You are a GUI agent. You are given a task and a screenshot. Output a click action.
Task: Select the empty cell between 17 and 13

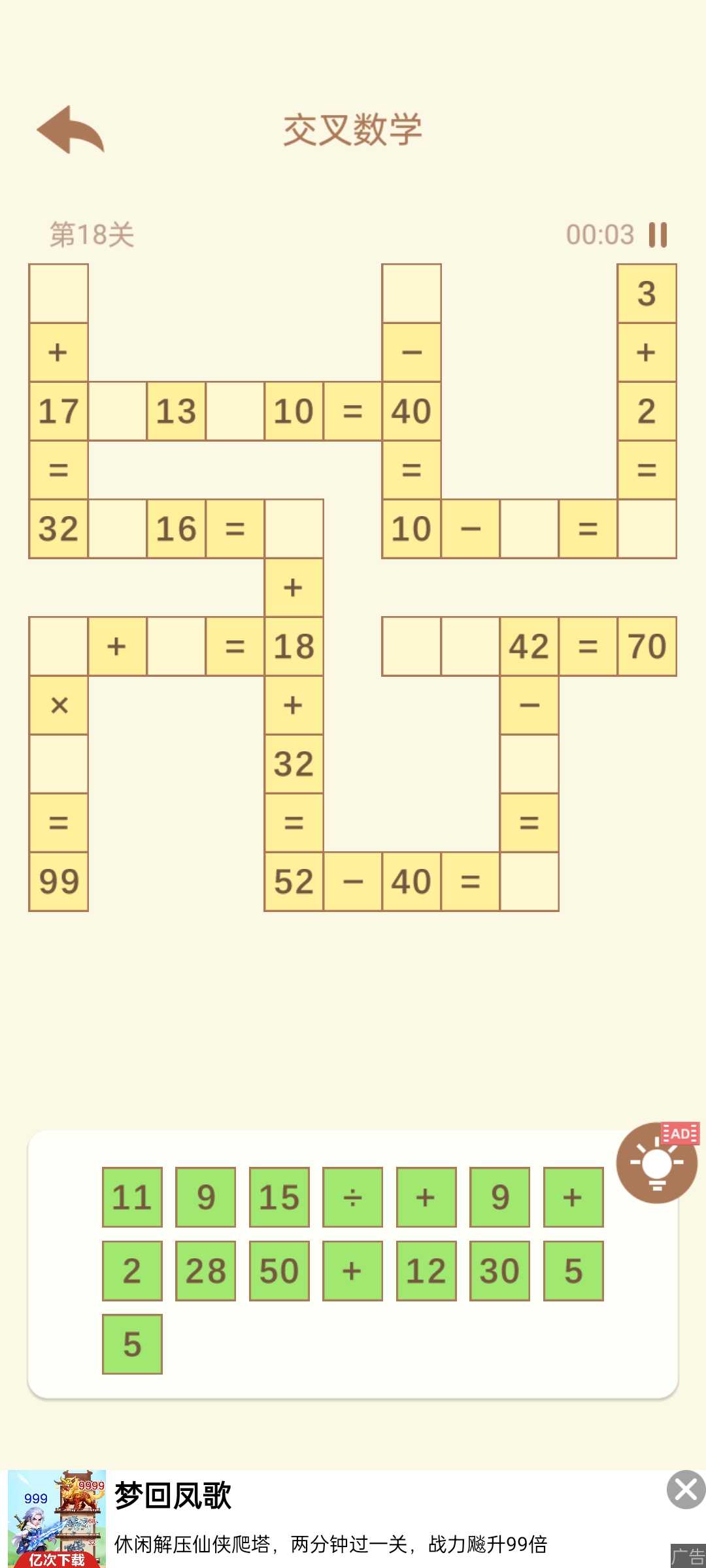pyautogui.click(x=118, y=411)
